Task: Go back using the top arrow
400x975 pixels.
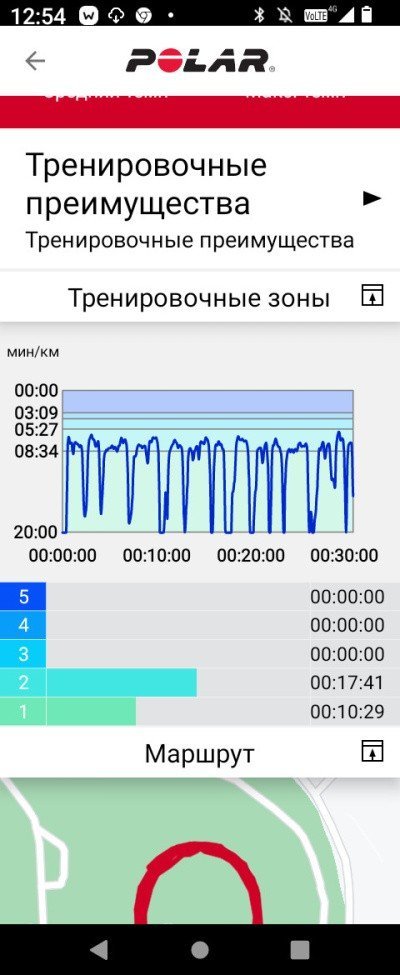Action: (35, 61)
